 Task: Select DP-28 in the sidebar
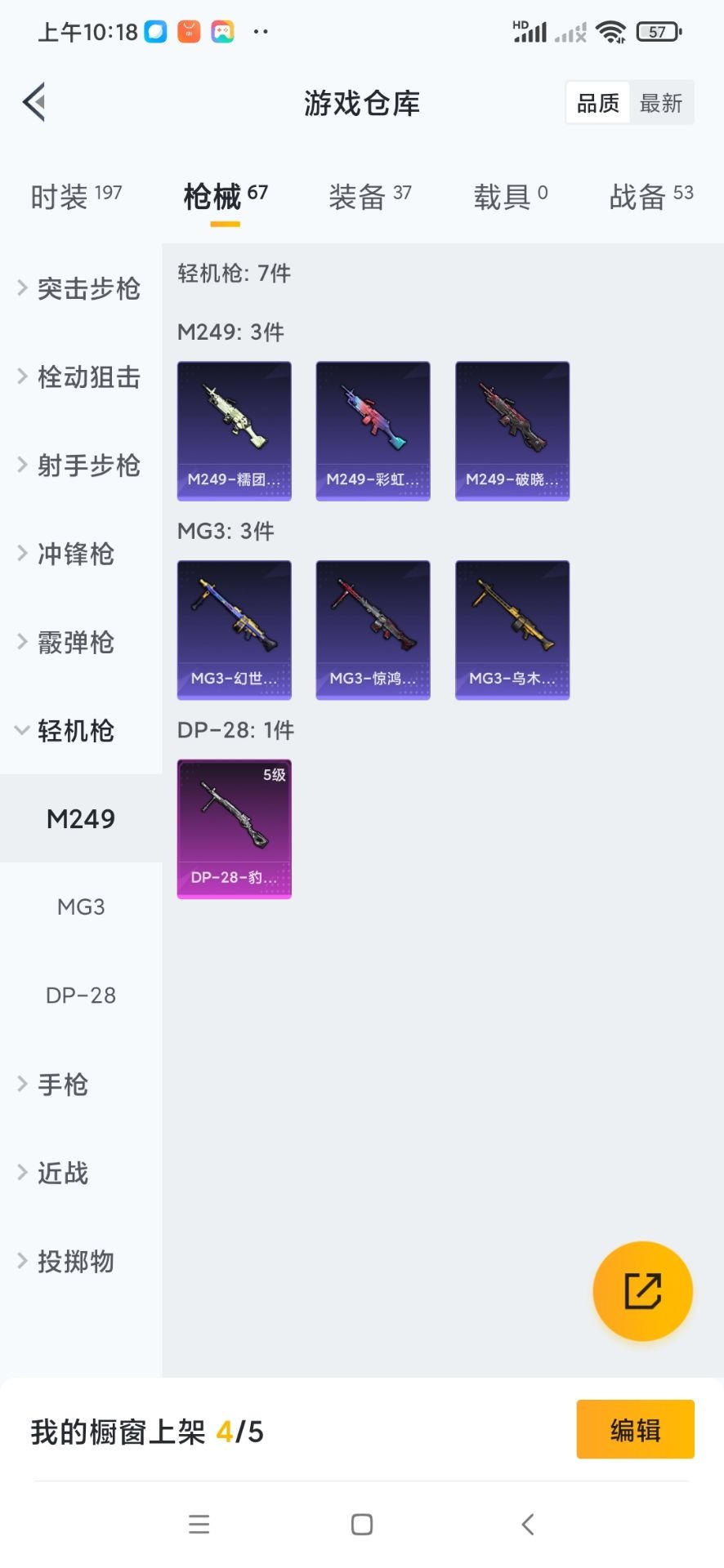coord(81,995)
